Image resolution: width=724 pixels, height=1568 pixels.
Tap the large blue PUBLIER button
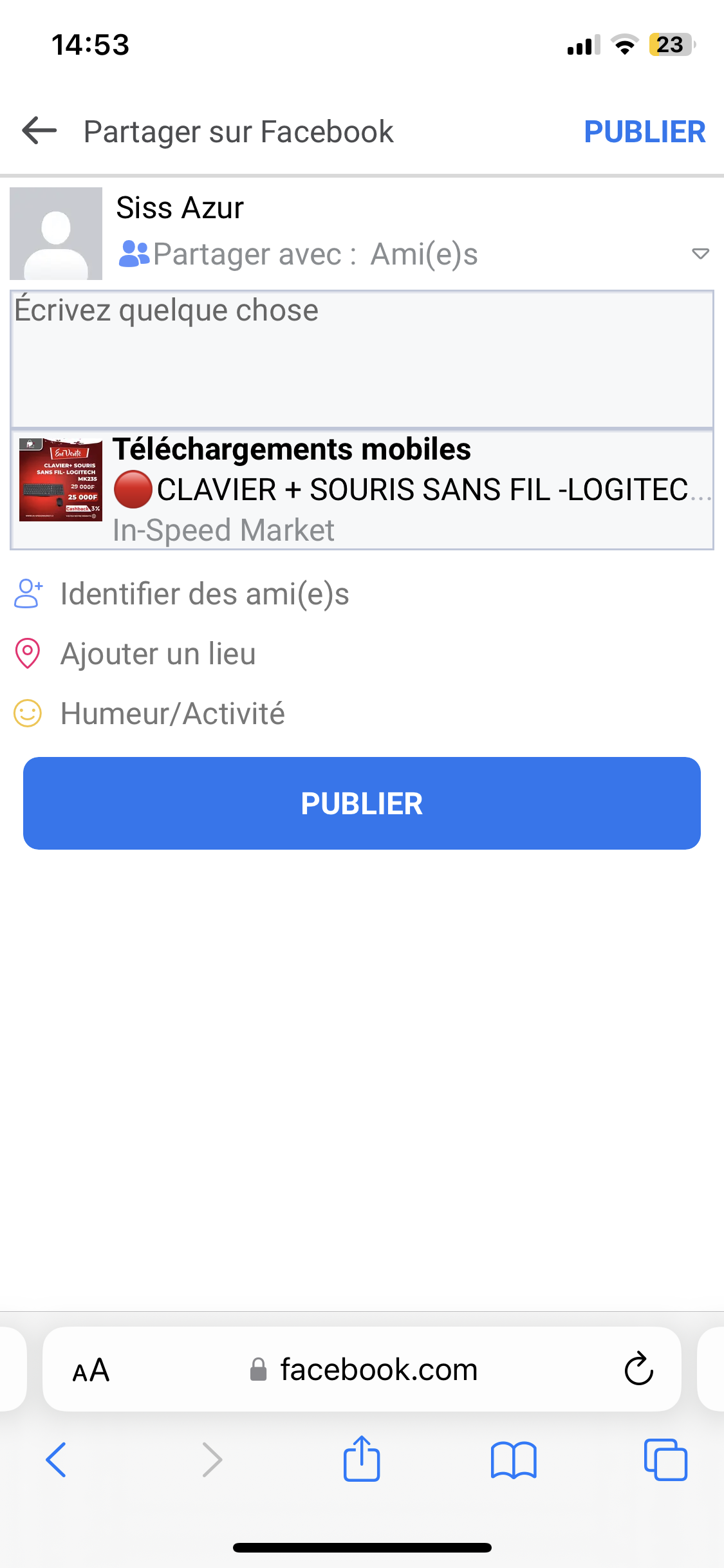362,803
